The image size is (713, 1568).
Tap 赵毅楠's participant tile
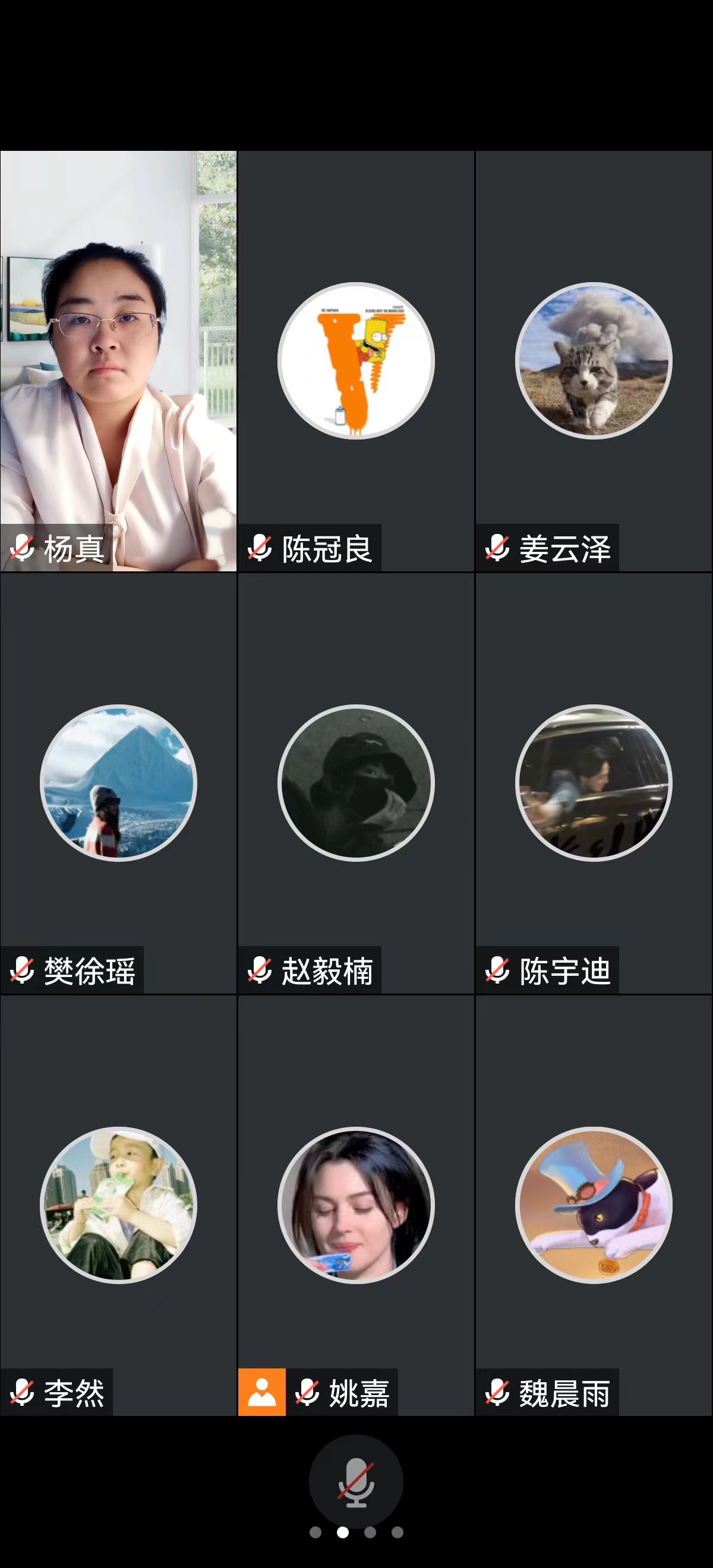click(355, 782)
